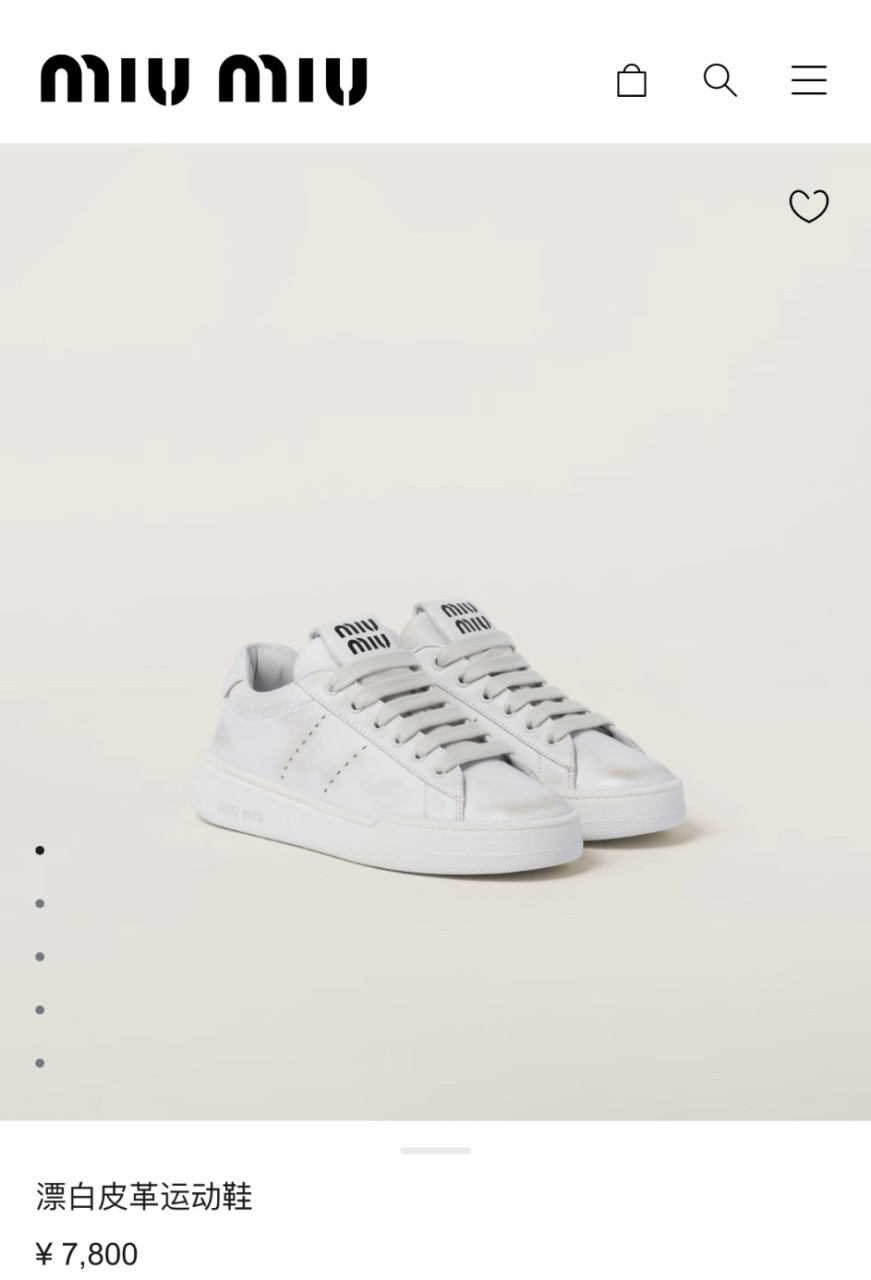The image size is (871, 1280).
Task: Add sneakers to wishlist with heart icon
Action: 808,206
